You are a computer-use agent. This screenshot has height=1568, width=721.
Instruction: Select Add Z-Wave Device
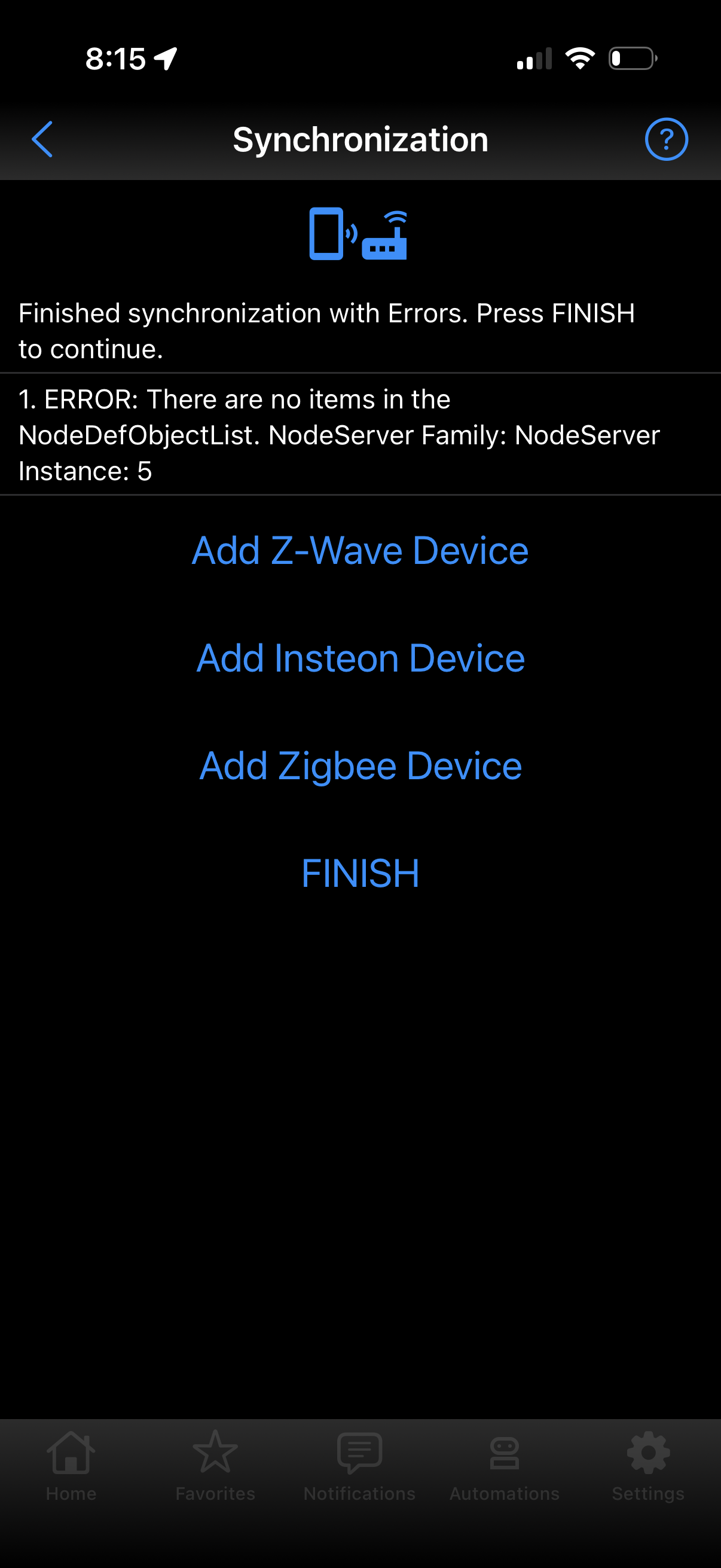point(360,551)
